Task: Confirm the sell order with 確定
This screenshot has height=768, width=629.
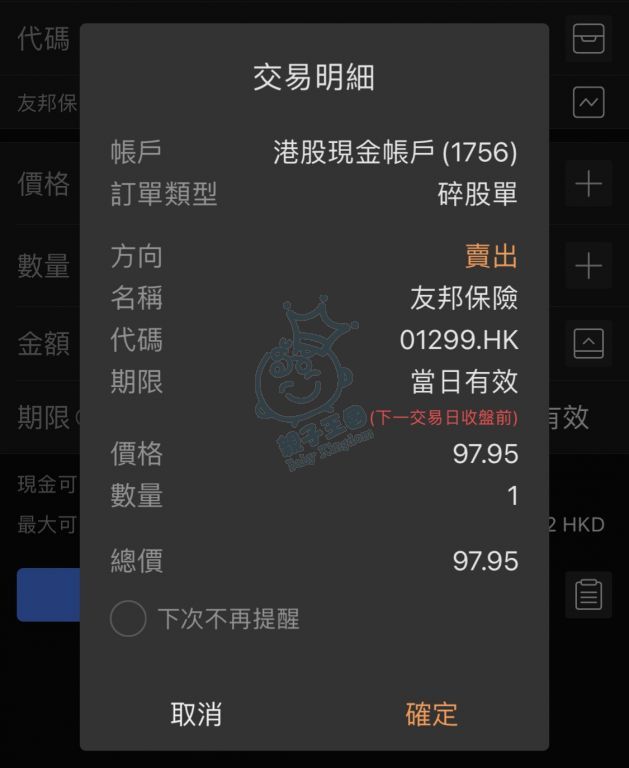Action: point(431,714)
